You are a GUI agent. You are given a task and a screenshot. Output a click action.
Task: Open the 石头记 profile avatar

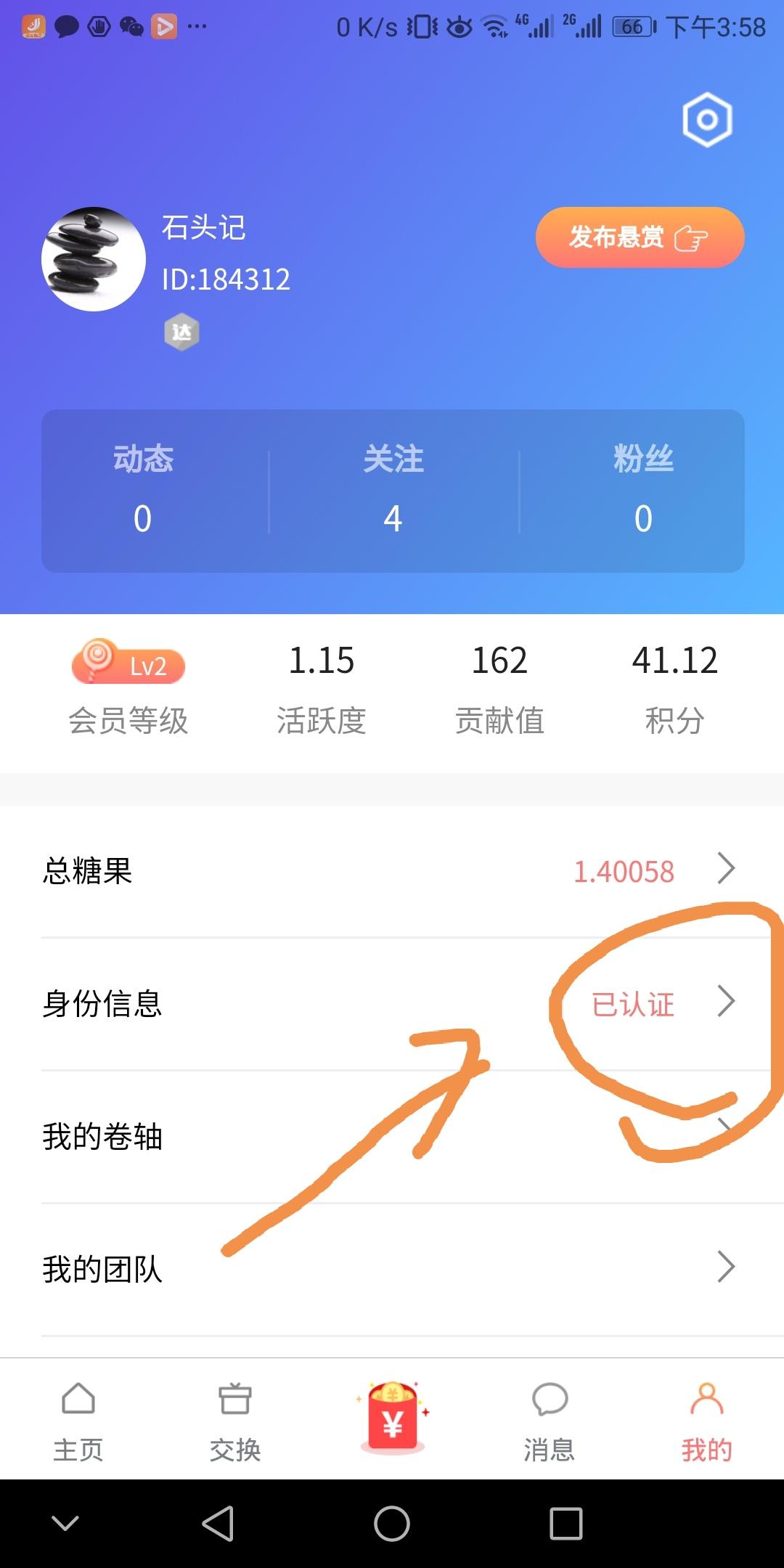(94, 259)
